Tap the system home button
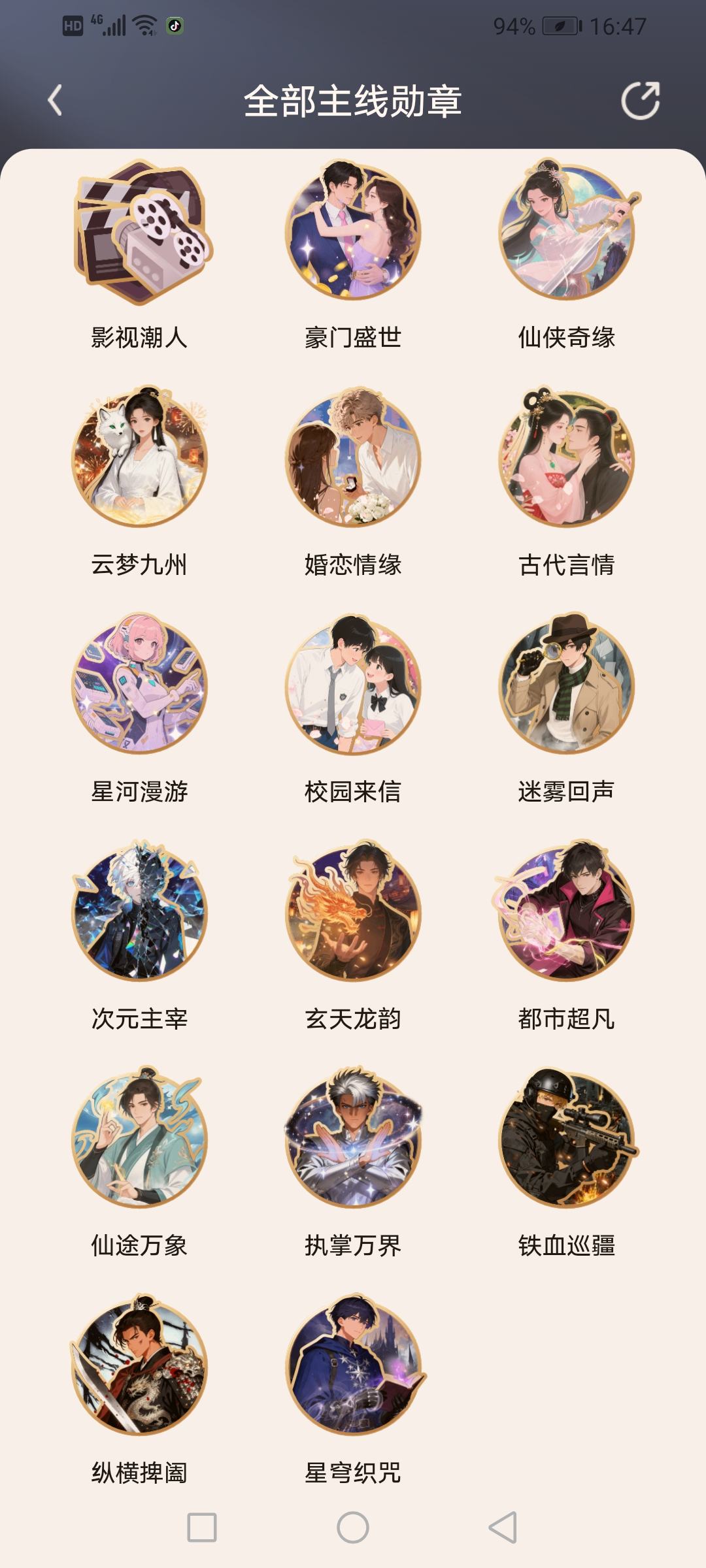706x1568 pixels. click(353, 1527)
